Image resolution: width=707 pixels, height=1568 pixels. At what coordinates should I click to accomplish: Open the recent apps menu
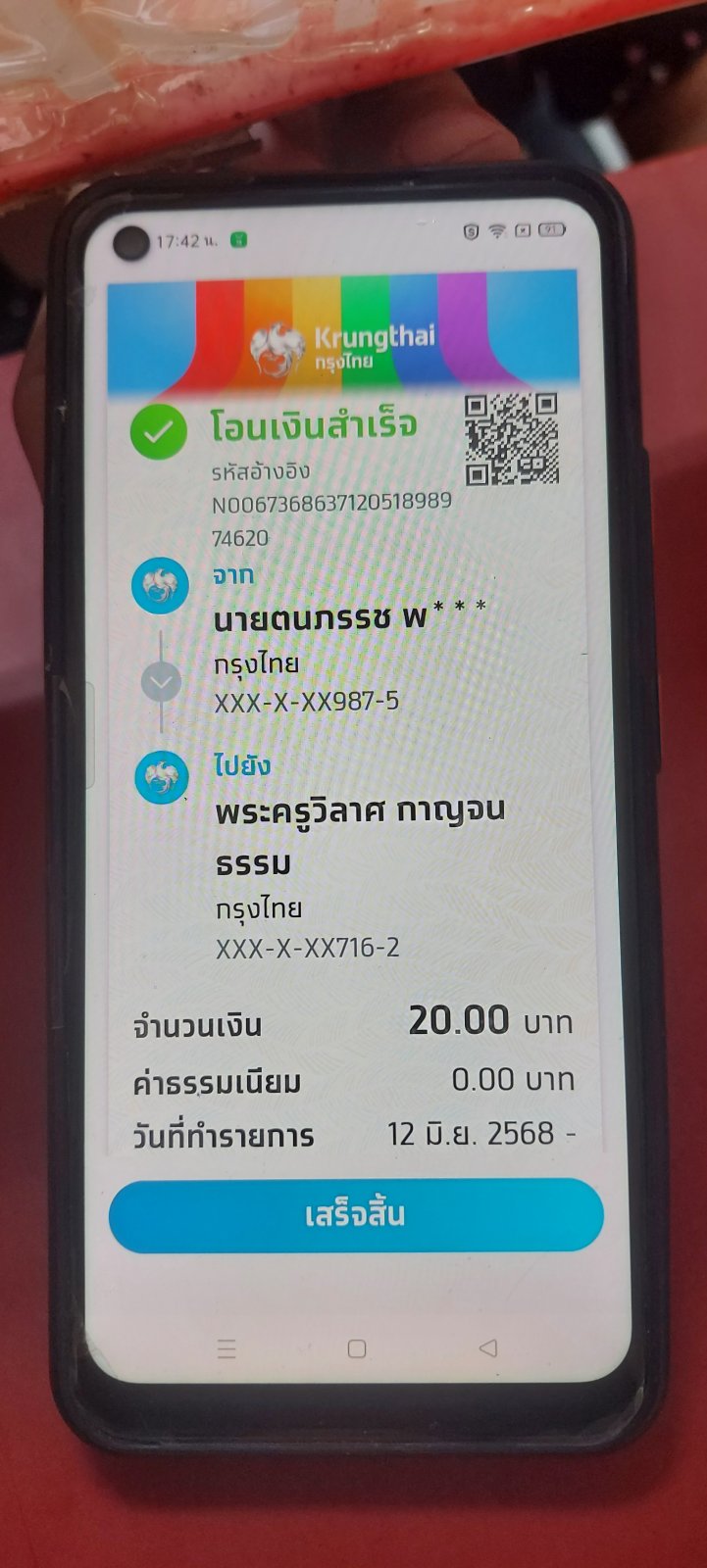click(x=227, y=1349)
